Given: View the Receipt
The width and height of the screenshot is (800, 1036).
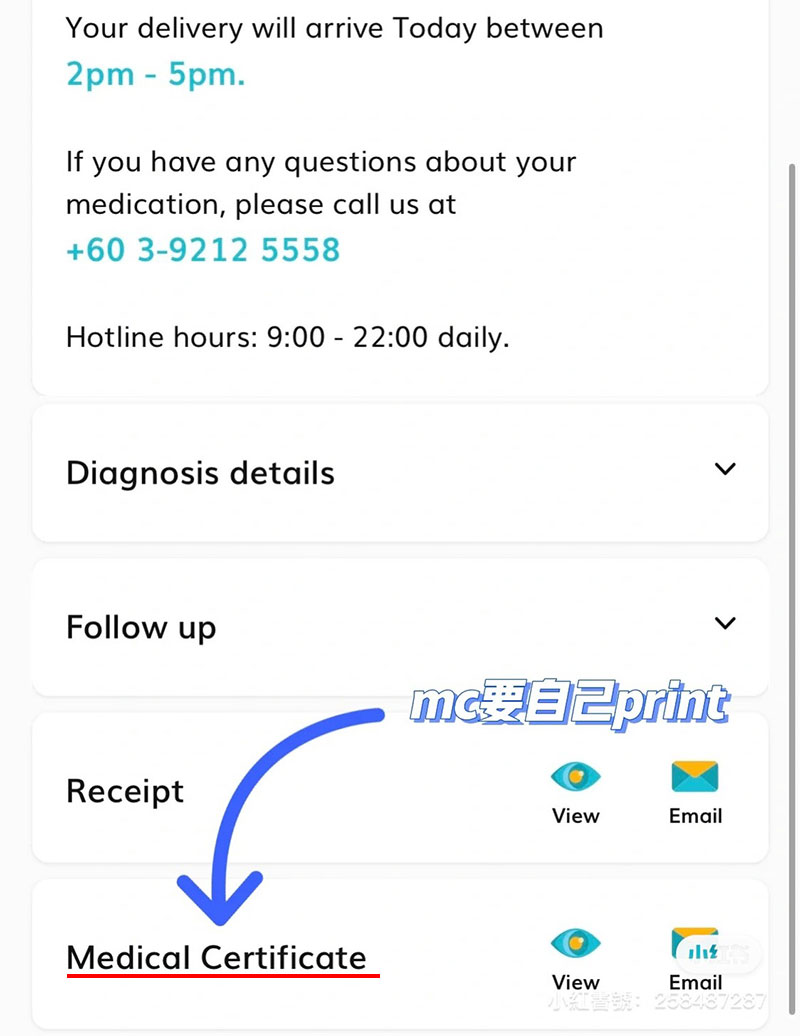Looking at the screenshot, I should pos(575,790).
